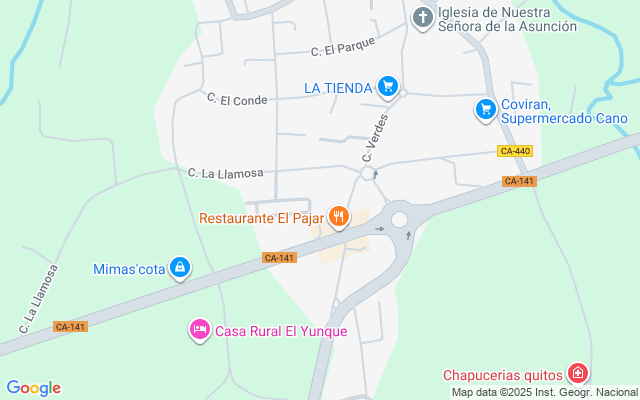Viewport: 640px width, 400px height.
Task: Select the LA TIENDA shop pin
Action: [388, 88]
